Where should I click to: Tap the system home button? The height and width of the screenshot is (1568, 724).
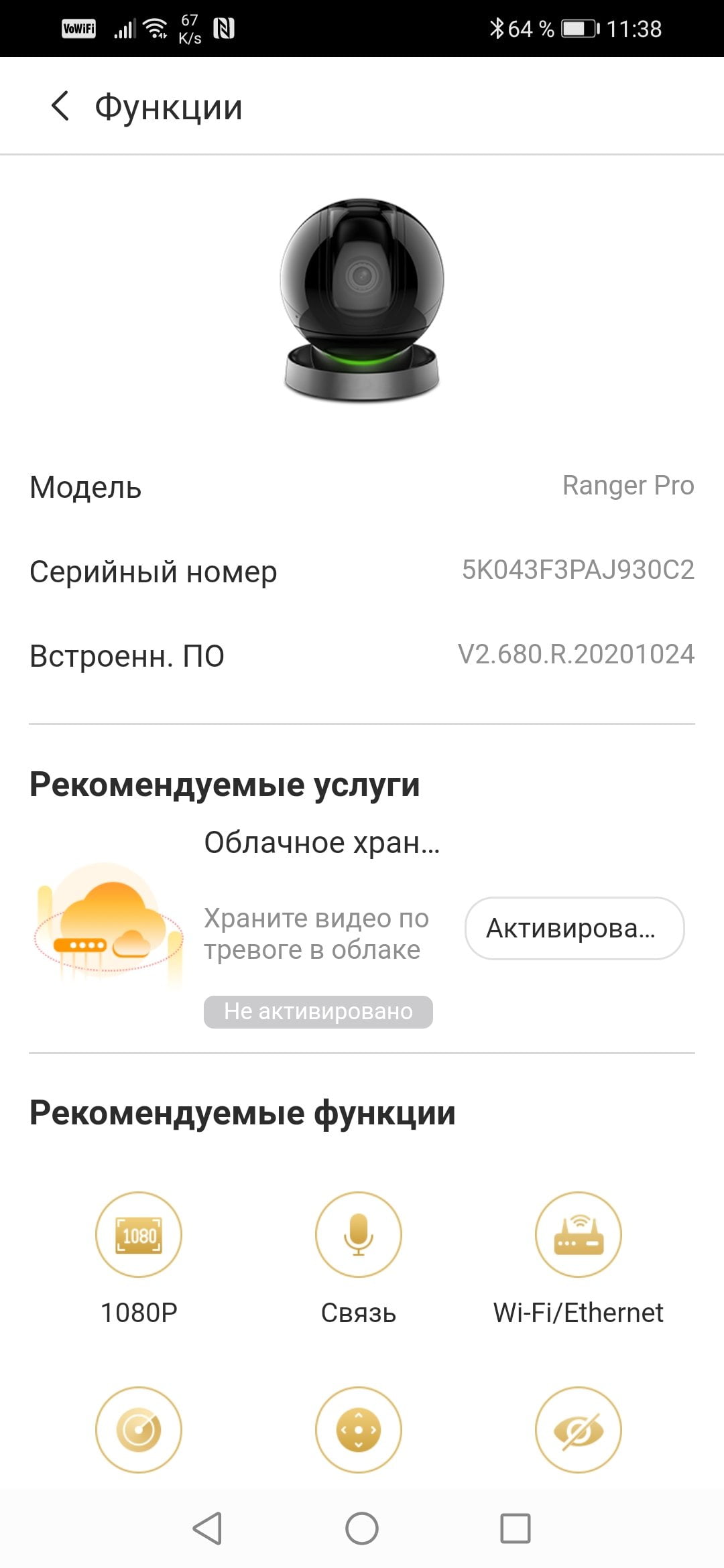[362, 1528]
